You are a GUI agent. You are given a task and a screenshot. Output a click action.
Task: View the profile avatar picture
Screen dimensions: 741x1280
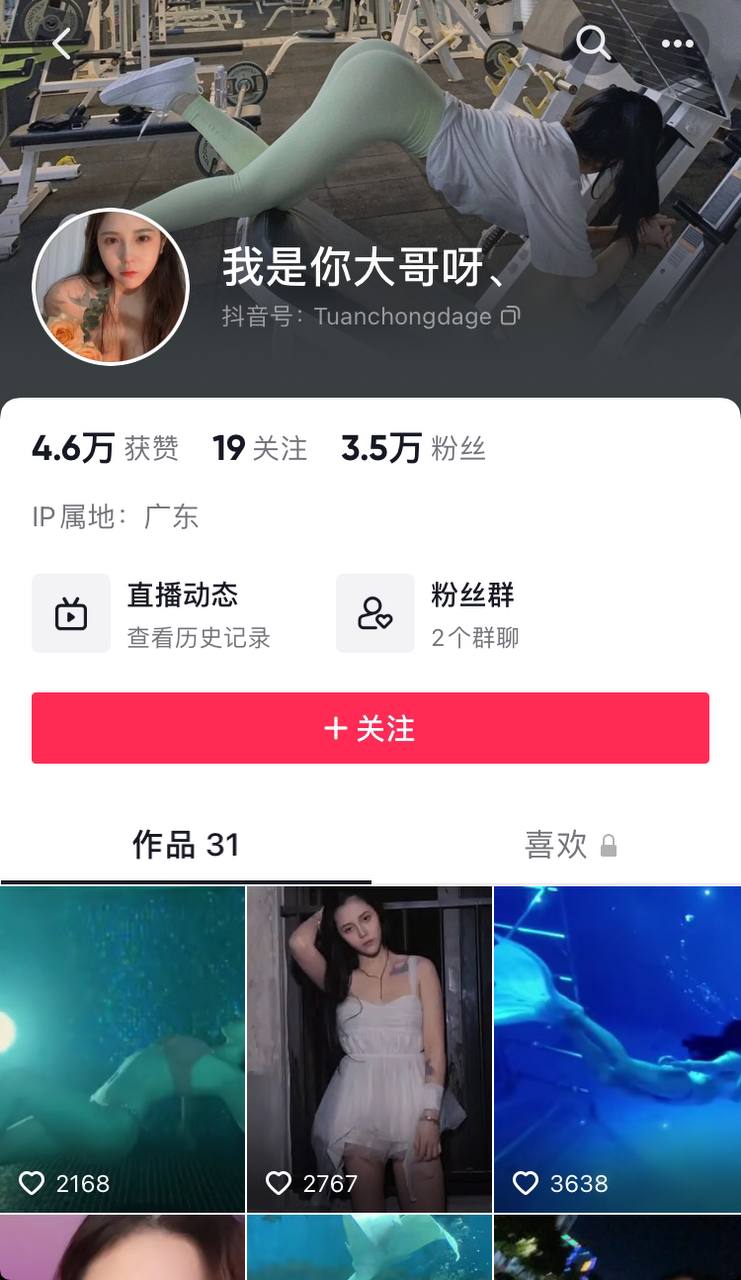(x=111, y=287)
